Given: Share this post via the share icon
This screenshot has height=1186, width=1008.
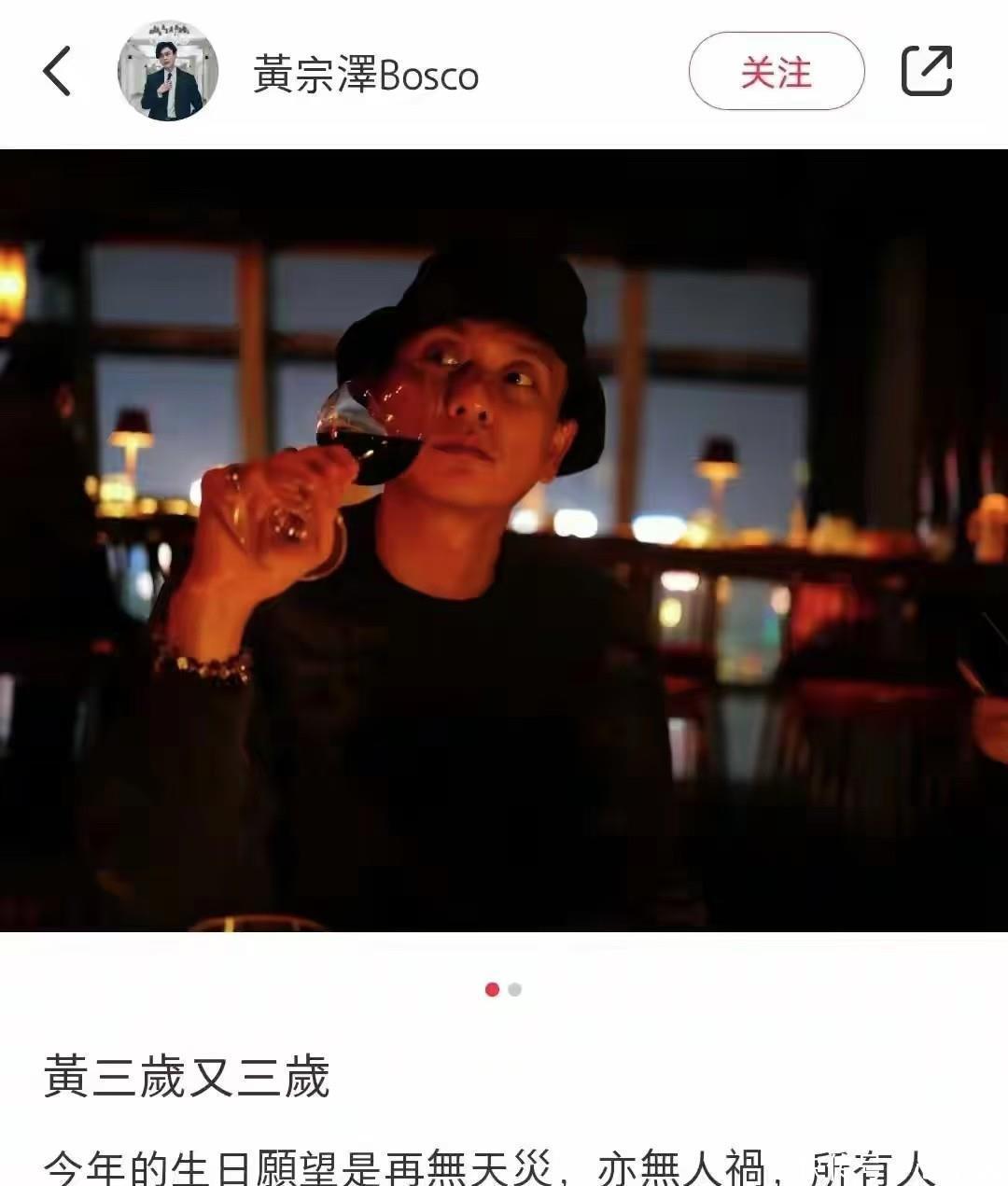Looking at the screenshot, I should tap(926, 72).
